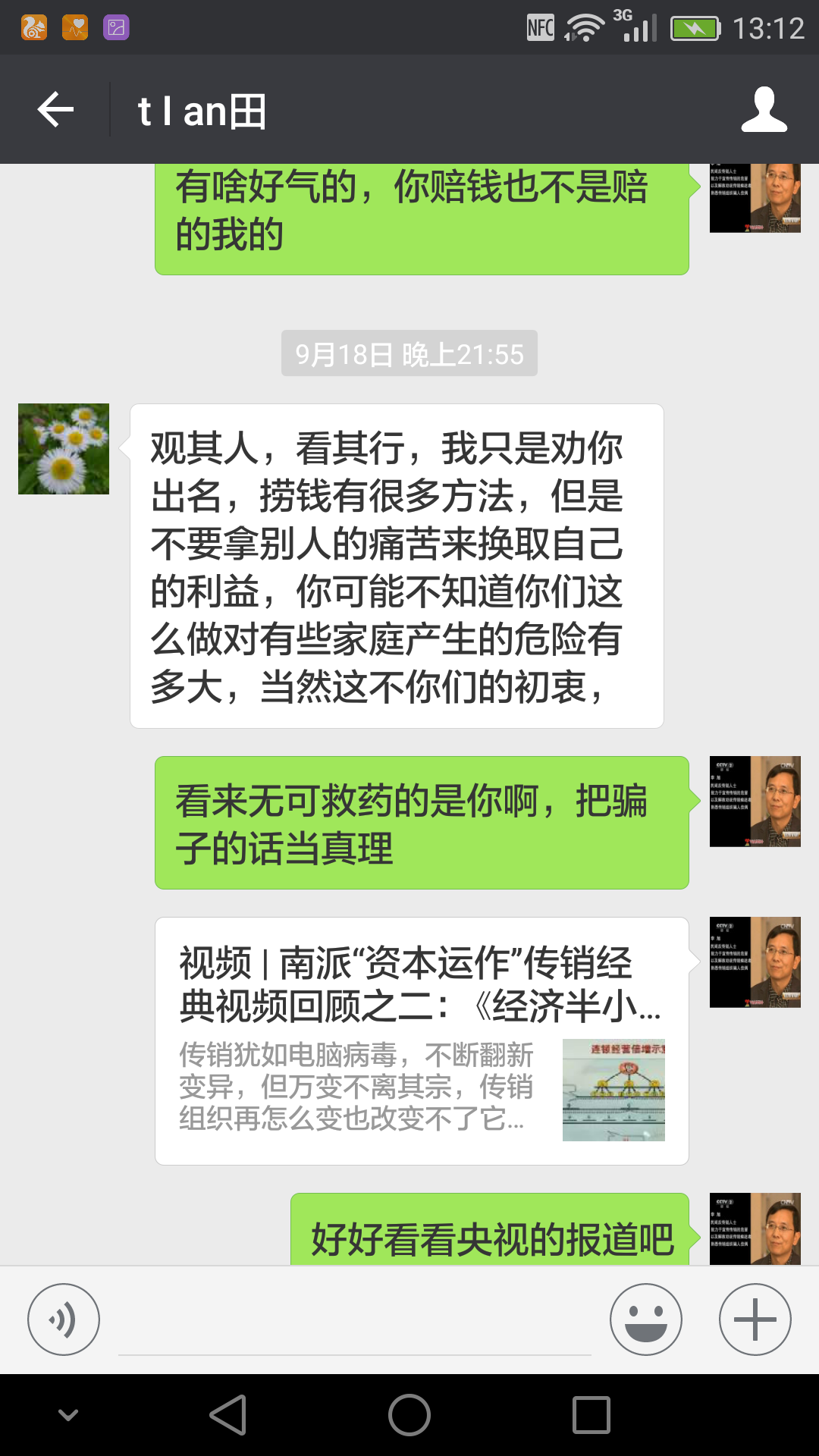Open Android recent apps
This screenshot has width=819, height=1456.
tap(591, 1415)
